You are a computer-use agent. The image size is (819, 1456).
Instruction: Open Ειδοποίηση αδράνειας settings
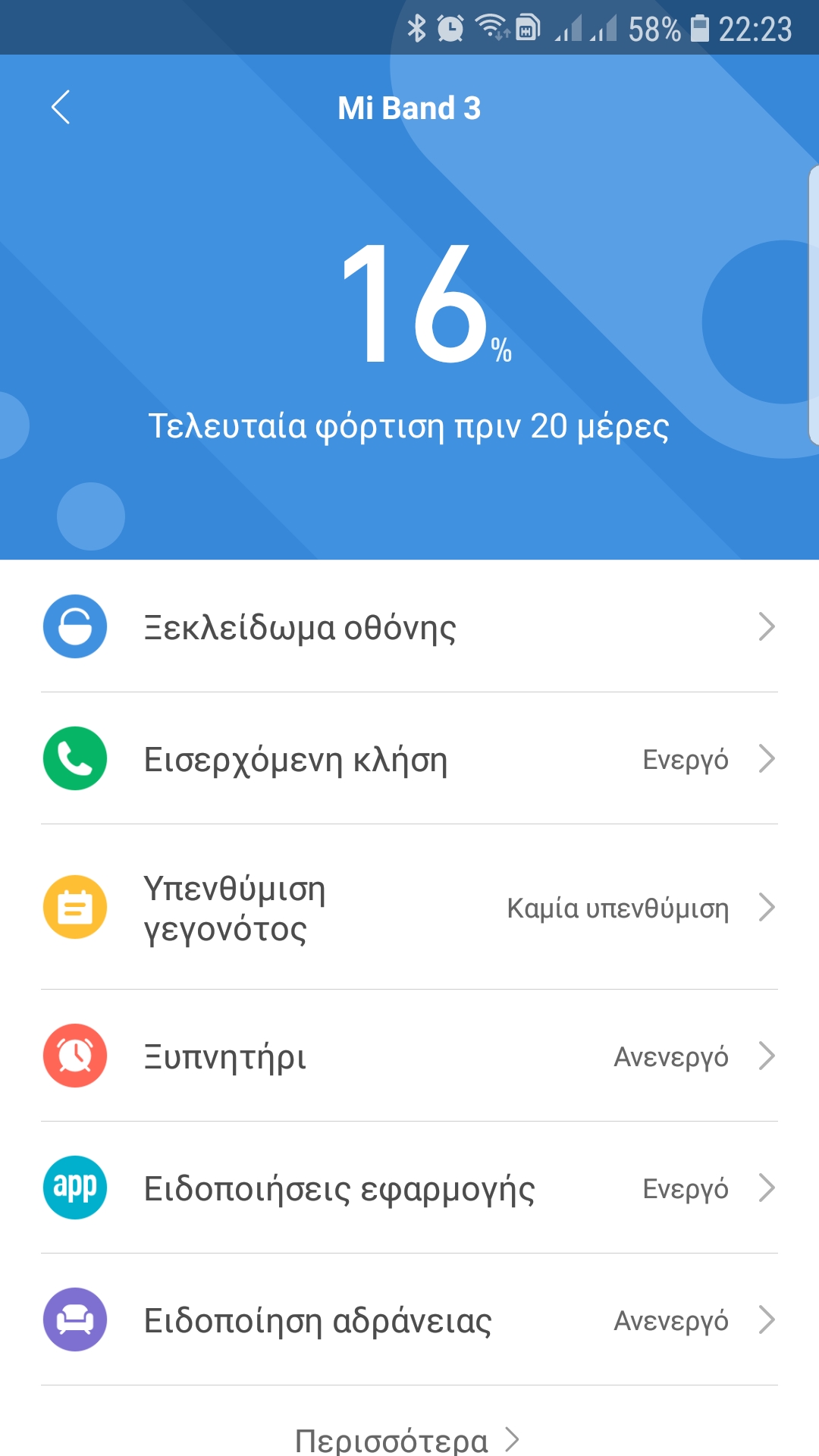409,1320
